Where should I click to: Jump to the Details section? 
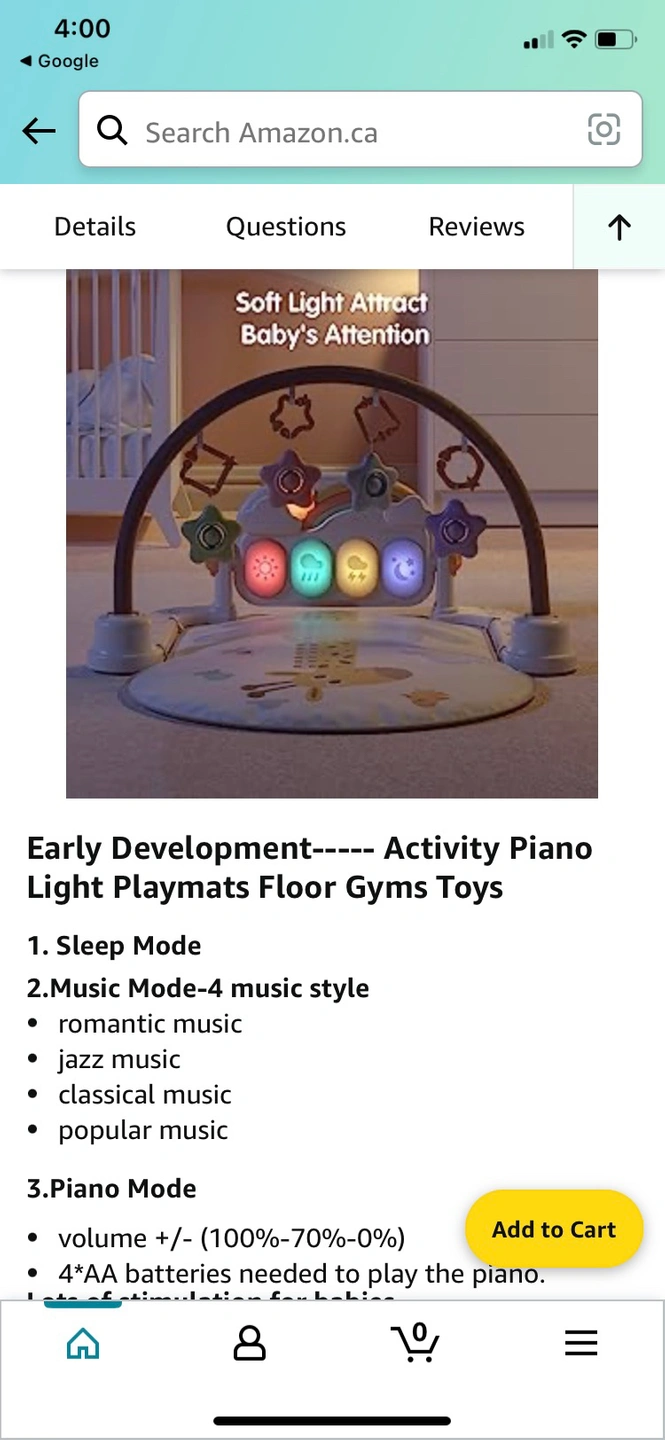pos(95,227)
